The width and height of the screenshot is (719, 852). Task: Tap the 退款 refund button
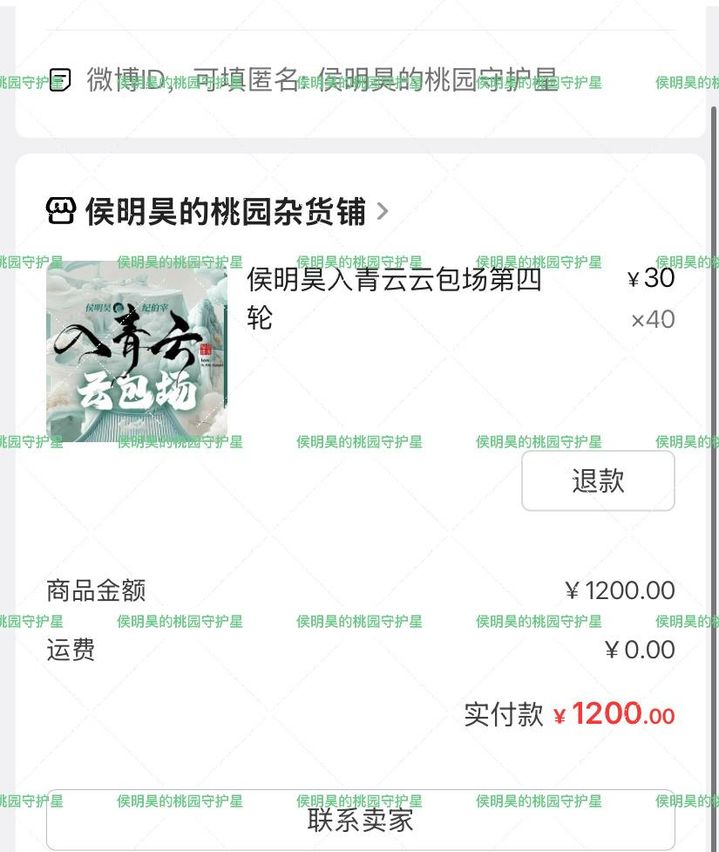(x=598, y=481)
